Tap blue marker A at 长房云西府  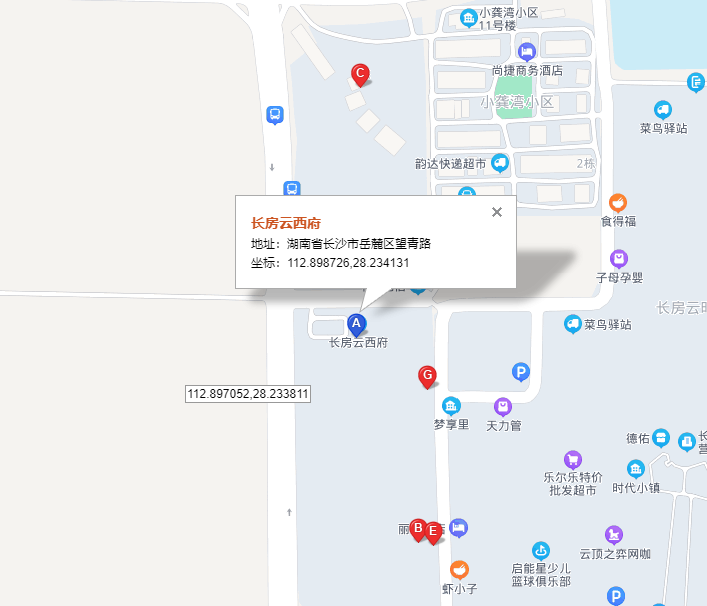click(356, 323)
